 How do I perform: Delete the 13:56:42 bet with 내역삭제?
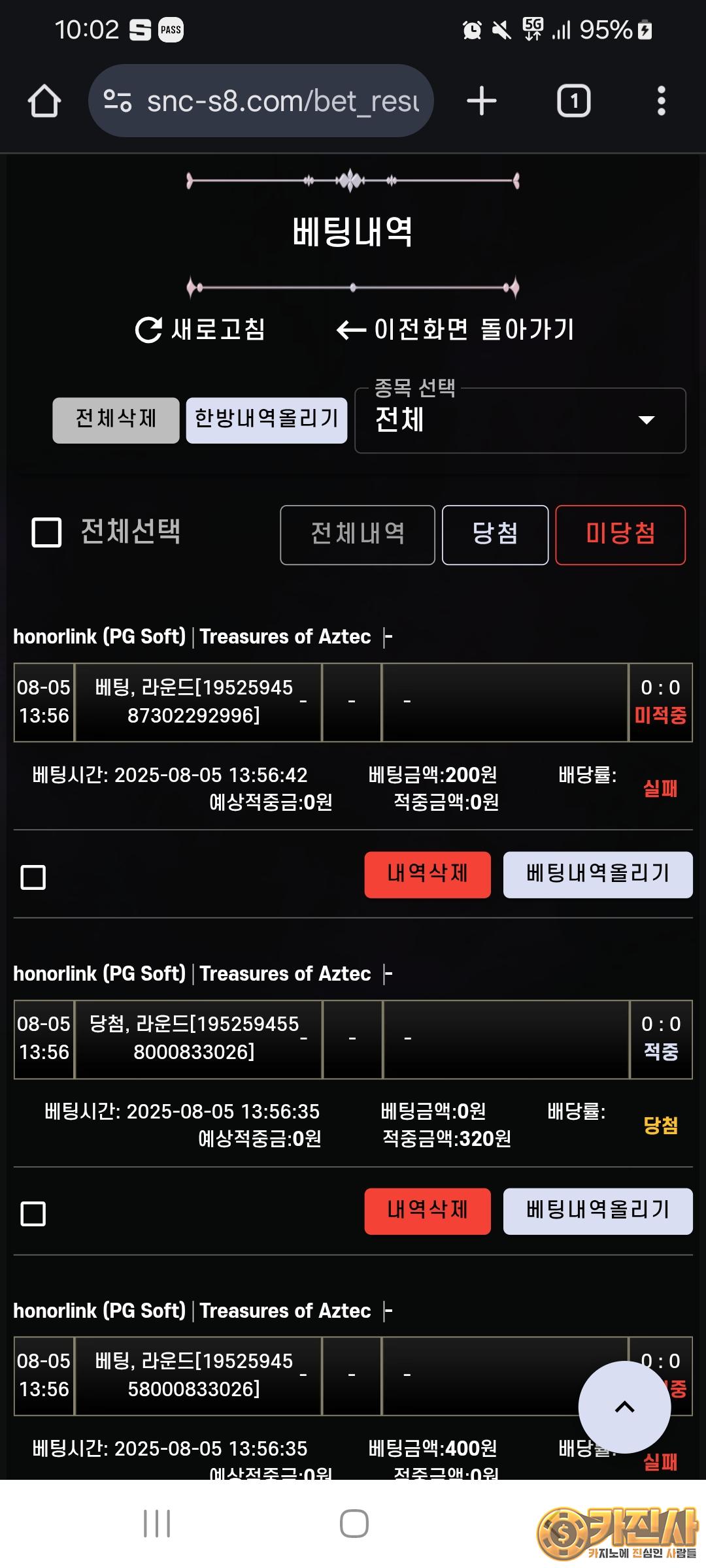428,875
